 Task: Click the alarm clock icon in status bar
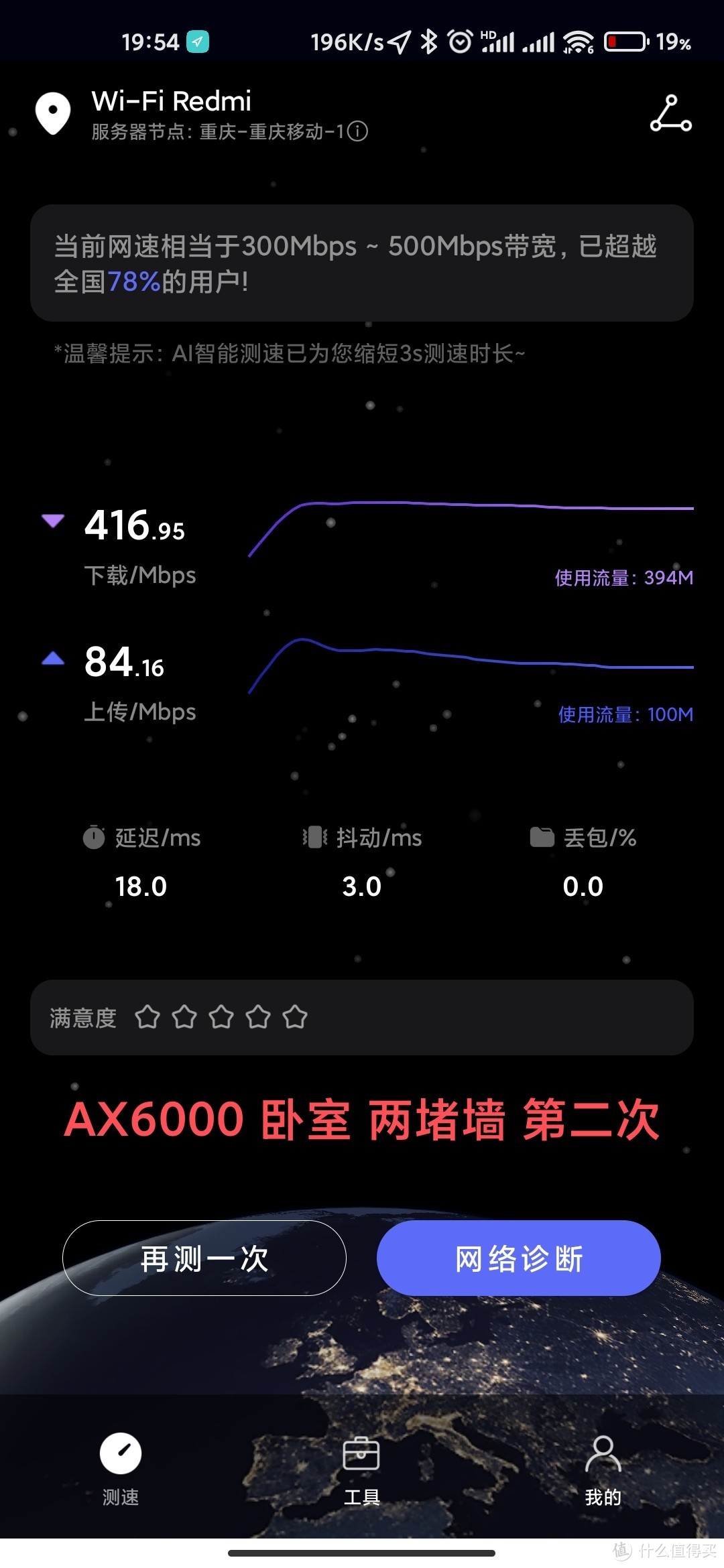(x=460, y=42)
